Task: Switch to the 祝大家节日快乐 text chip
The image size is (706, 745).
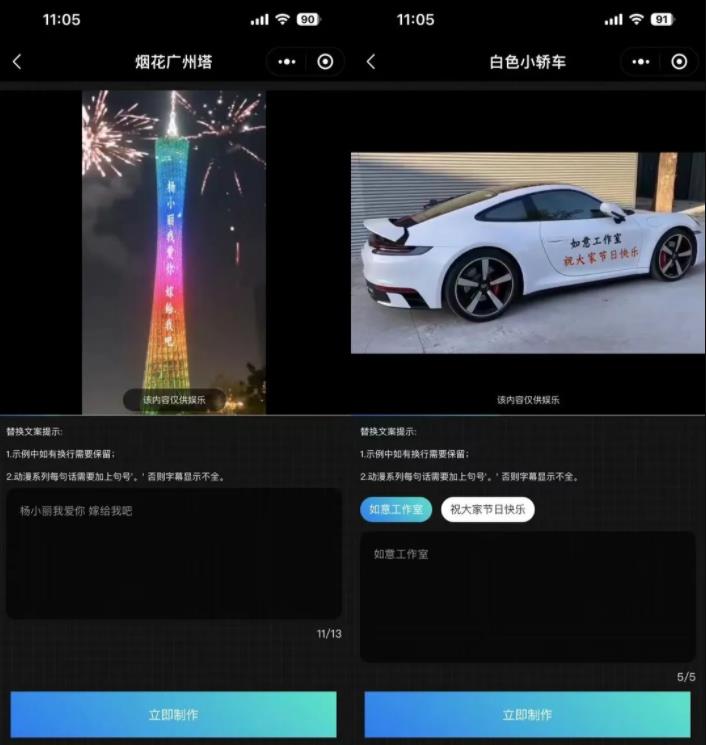Action: click(488, 509)
